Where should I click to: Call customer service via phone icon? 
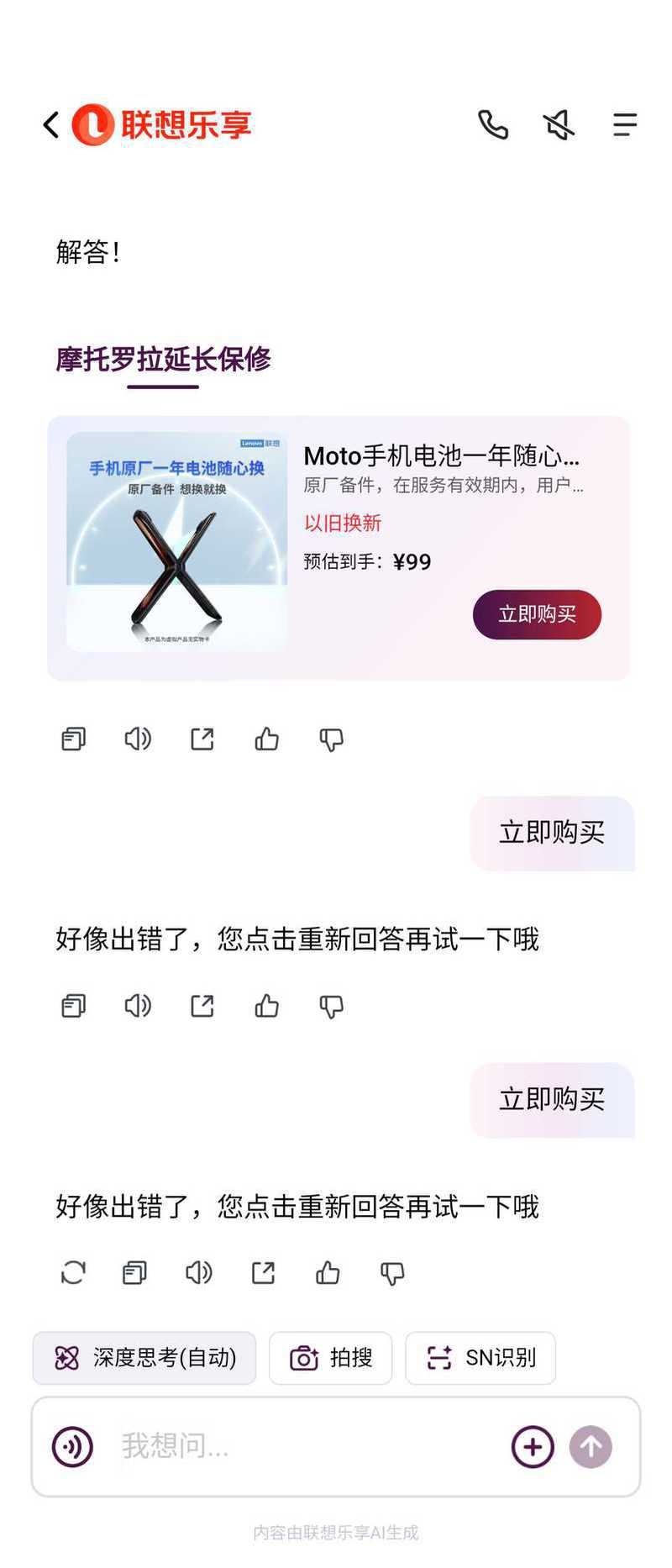point(493,125)
